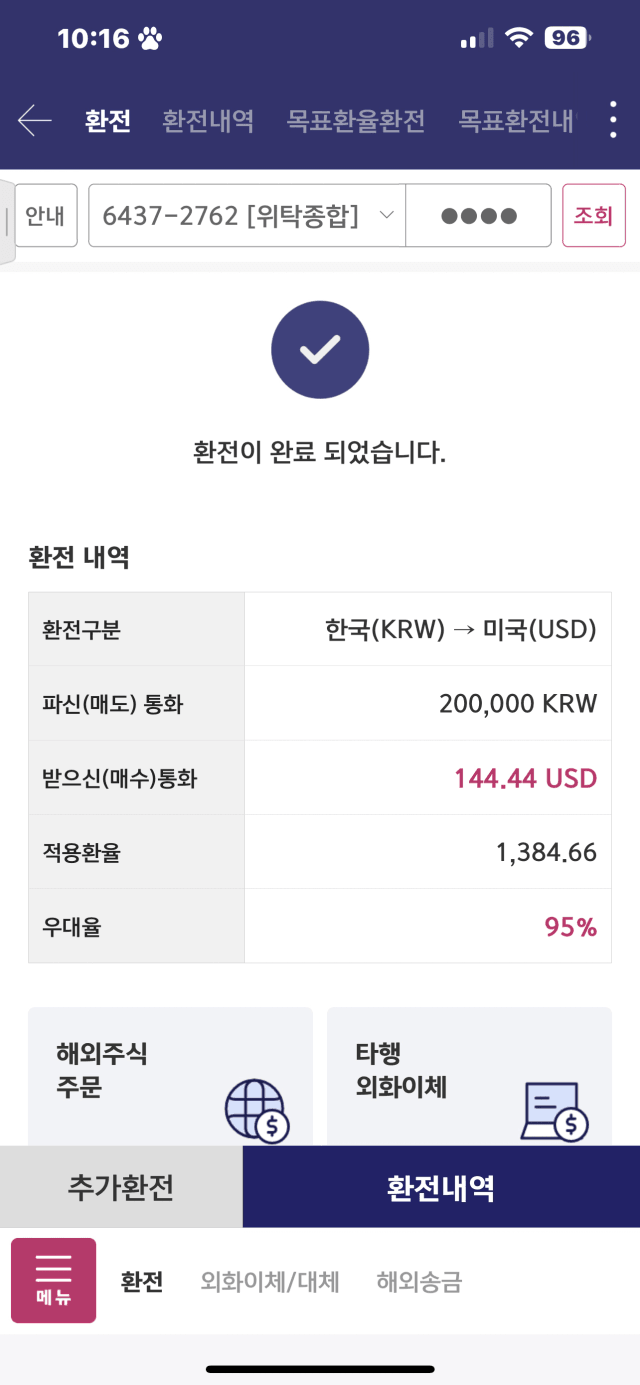Tap the 조회 lookup button
The image size is (640, 1385).
(x=594, y=215)
